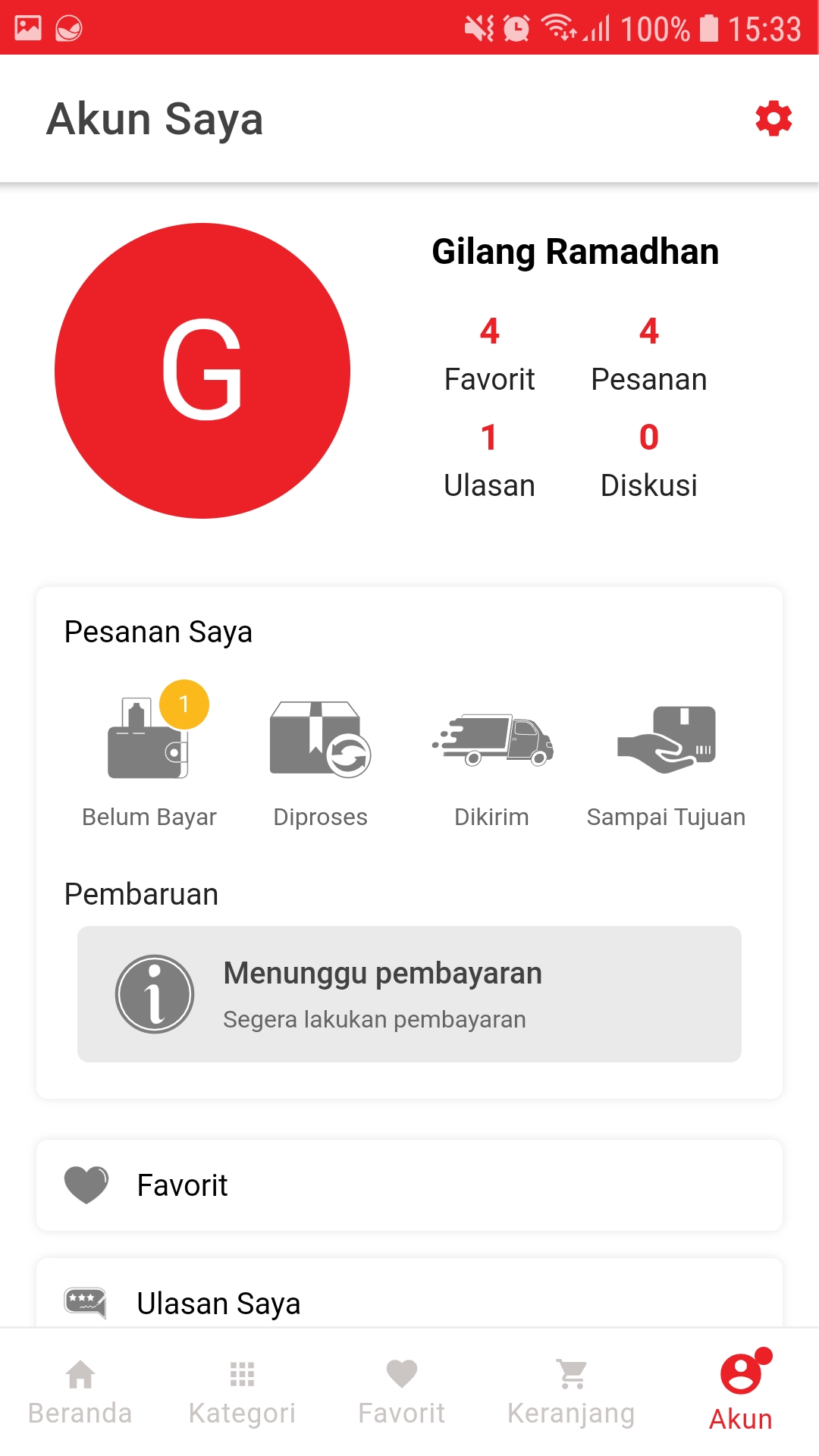819x1456 pixels.
Task: Switch to the Kategori tab
Action: [x=242, y=1392]
